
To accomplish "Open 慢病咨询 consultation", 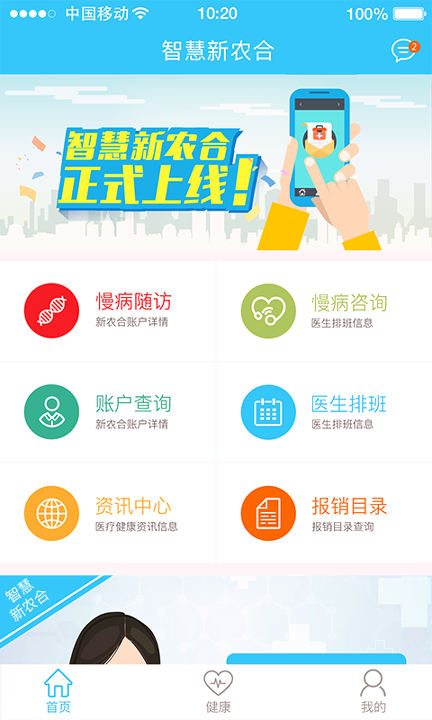I will point(324,311).
